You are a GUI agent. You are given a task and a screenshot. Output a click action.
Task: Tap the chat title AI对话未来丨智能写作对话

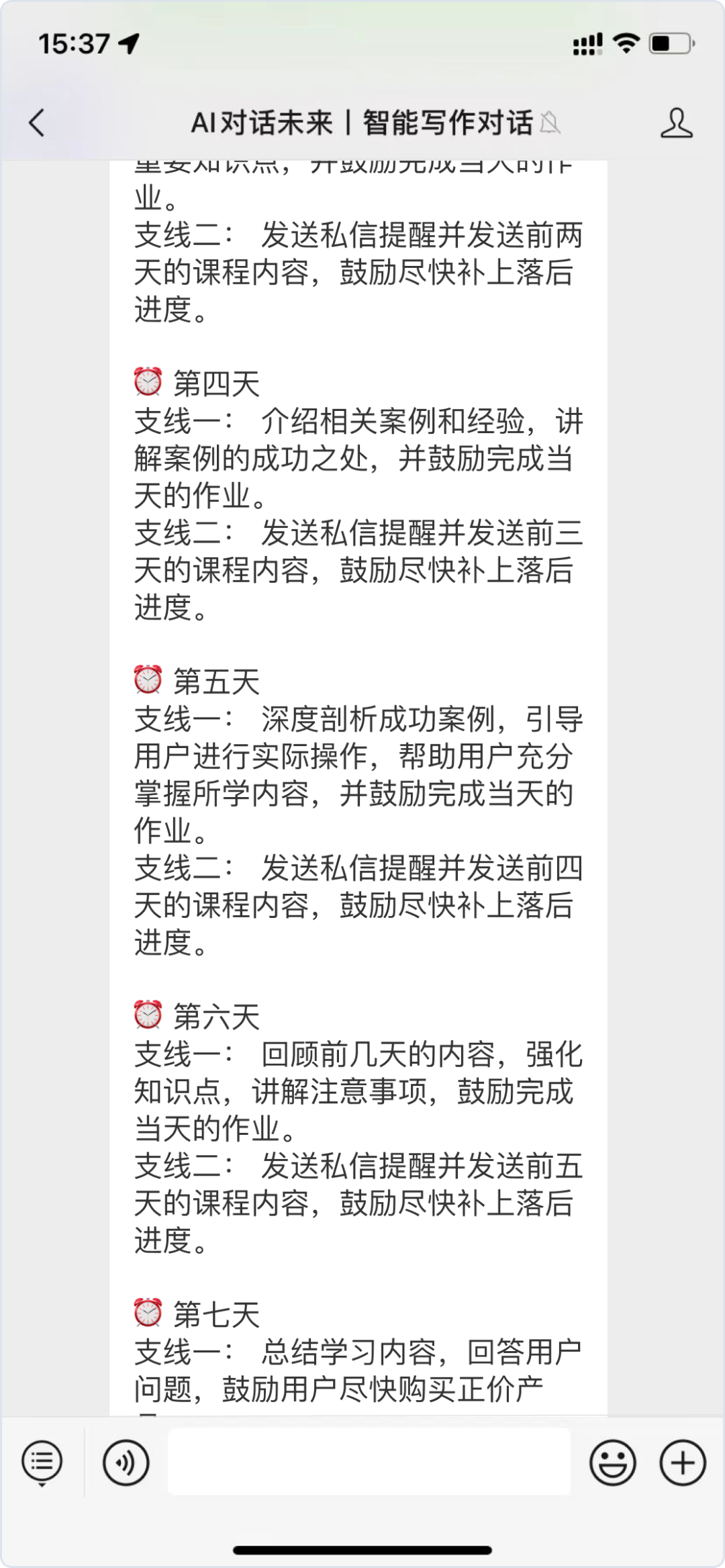pos(362,122)
